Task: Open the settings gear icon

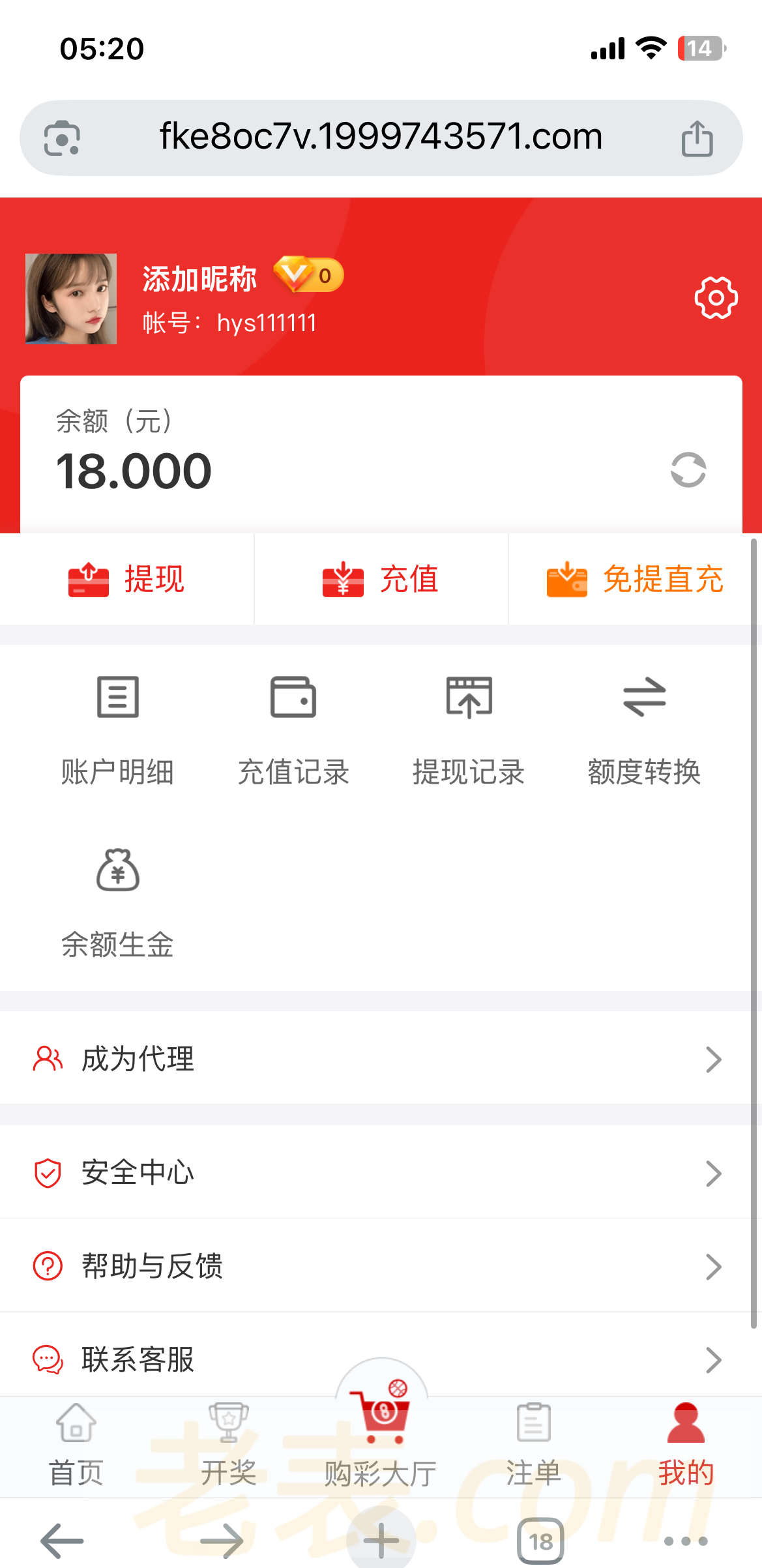Action: 716,298
